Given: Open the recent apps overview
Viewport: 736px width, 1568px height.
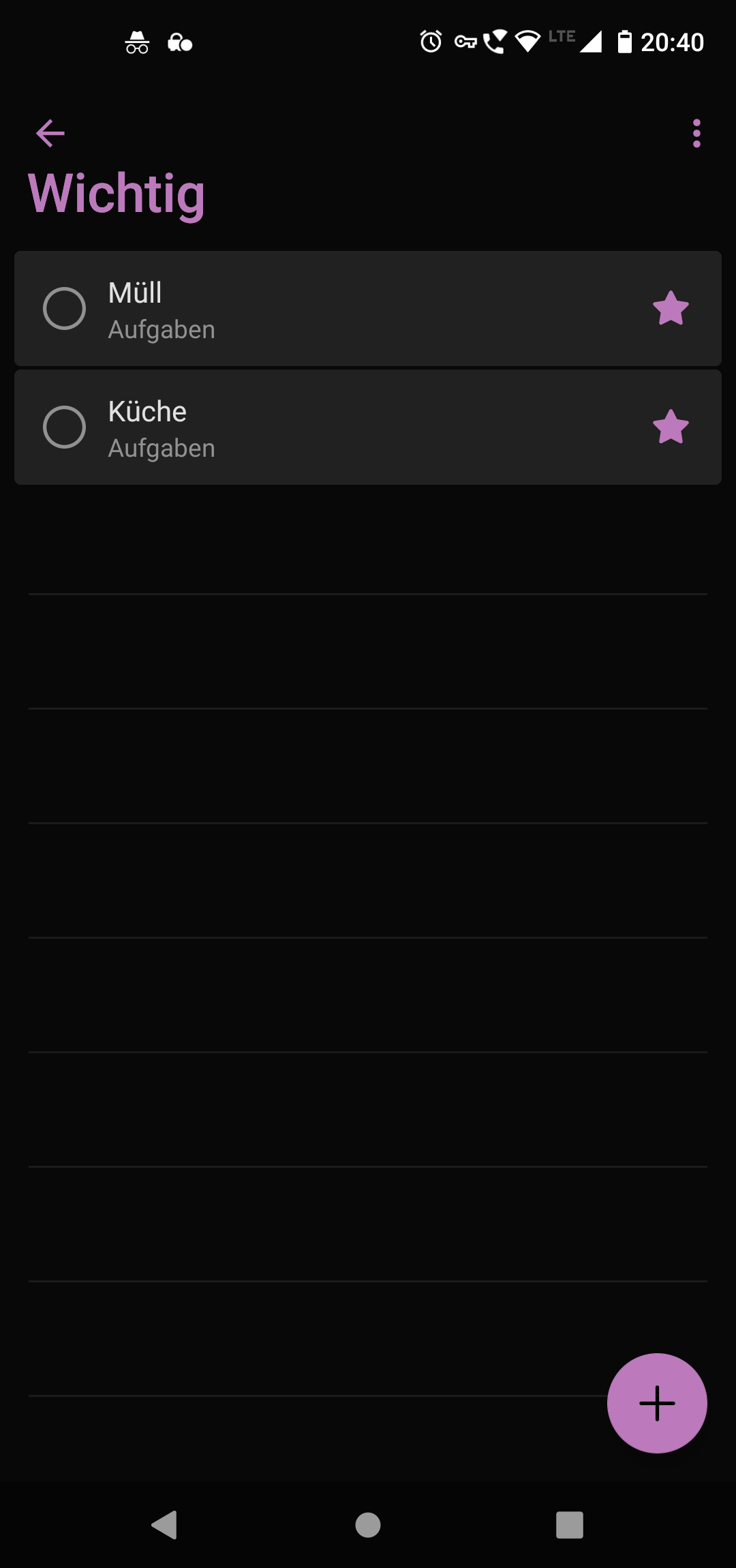Looking at the screenshot, I should tap(570, 1525).
